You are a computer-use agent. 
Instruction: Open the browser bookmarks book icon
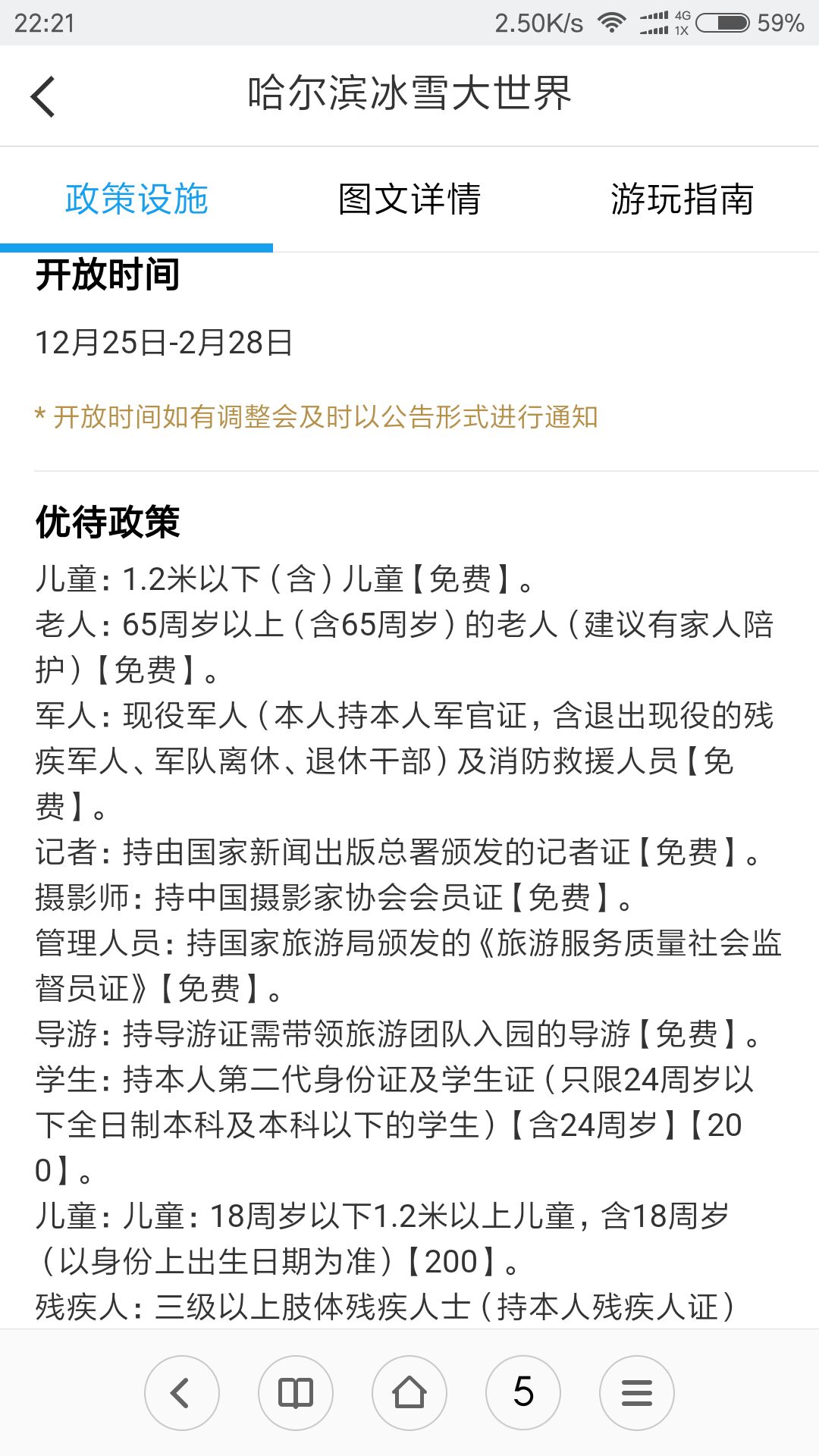click(x=296, y=1393)
